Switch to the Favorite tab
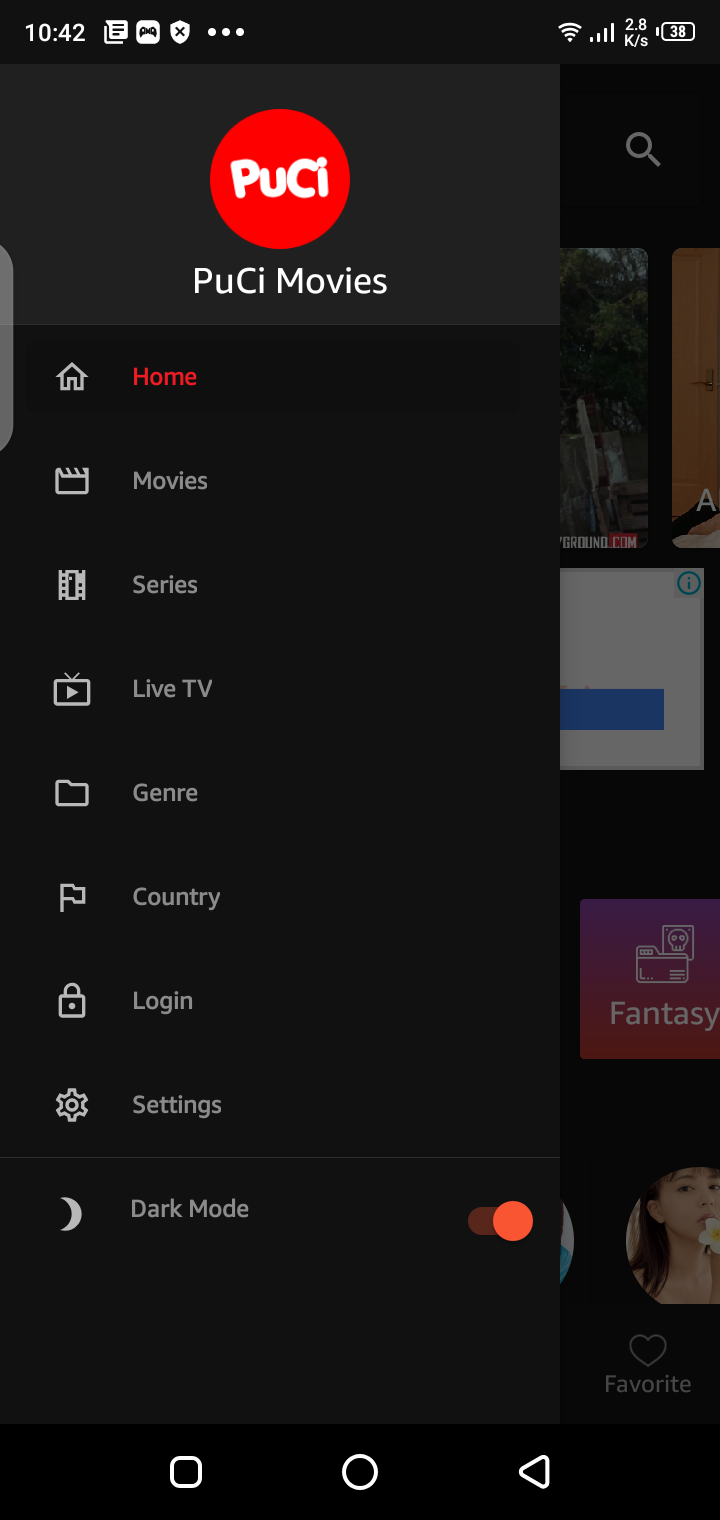Screen dimensions: 720x1520 [648, 1364]
